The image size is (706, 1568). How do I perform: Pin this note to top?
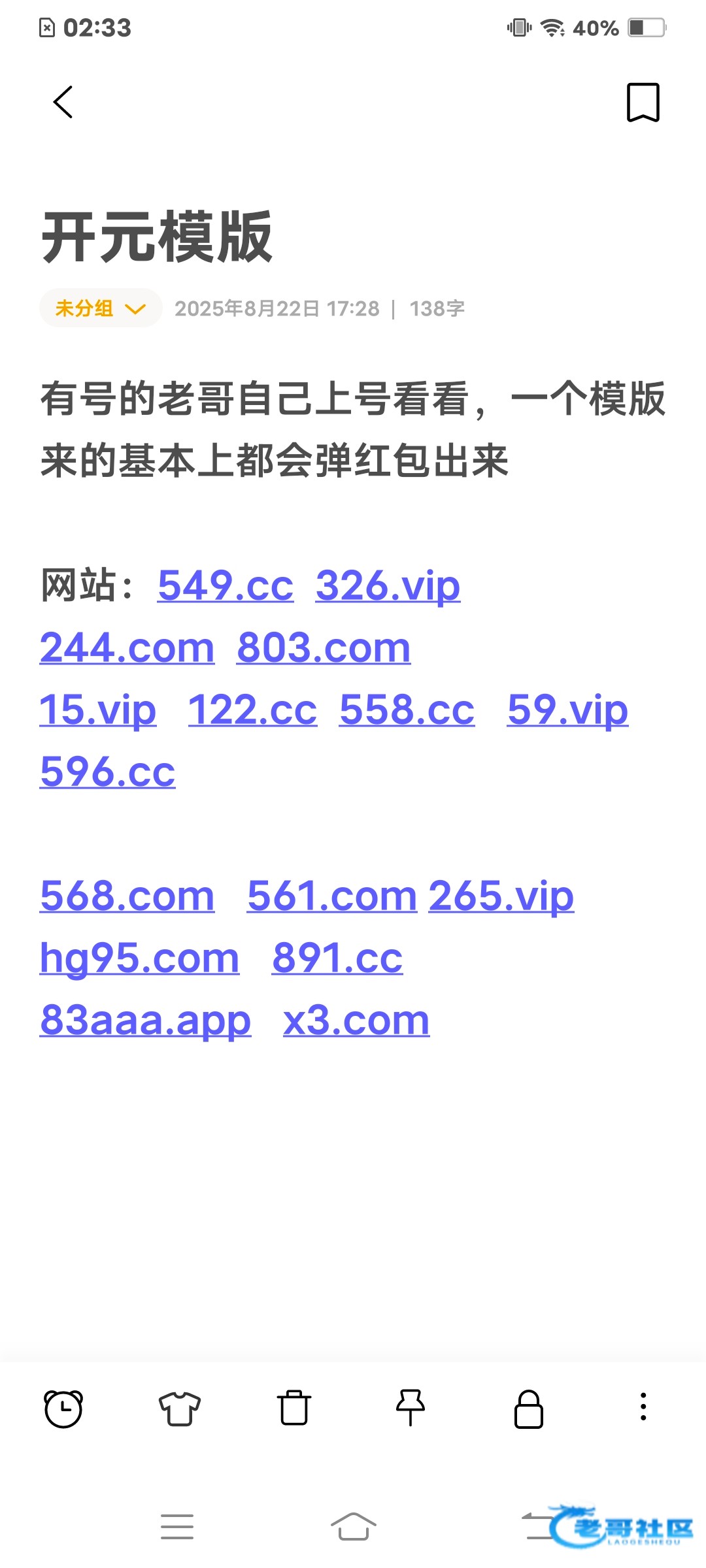click(x=411, y=1408)
